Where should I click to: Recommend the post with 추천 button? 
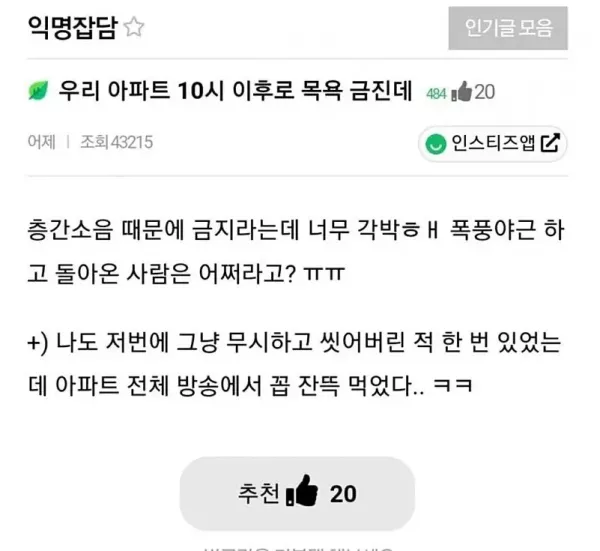tap(297, 494)
